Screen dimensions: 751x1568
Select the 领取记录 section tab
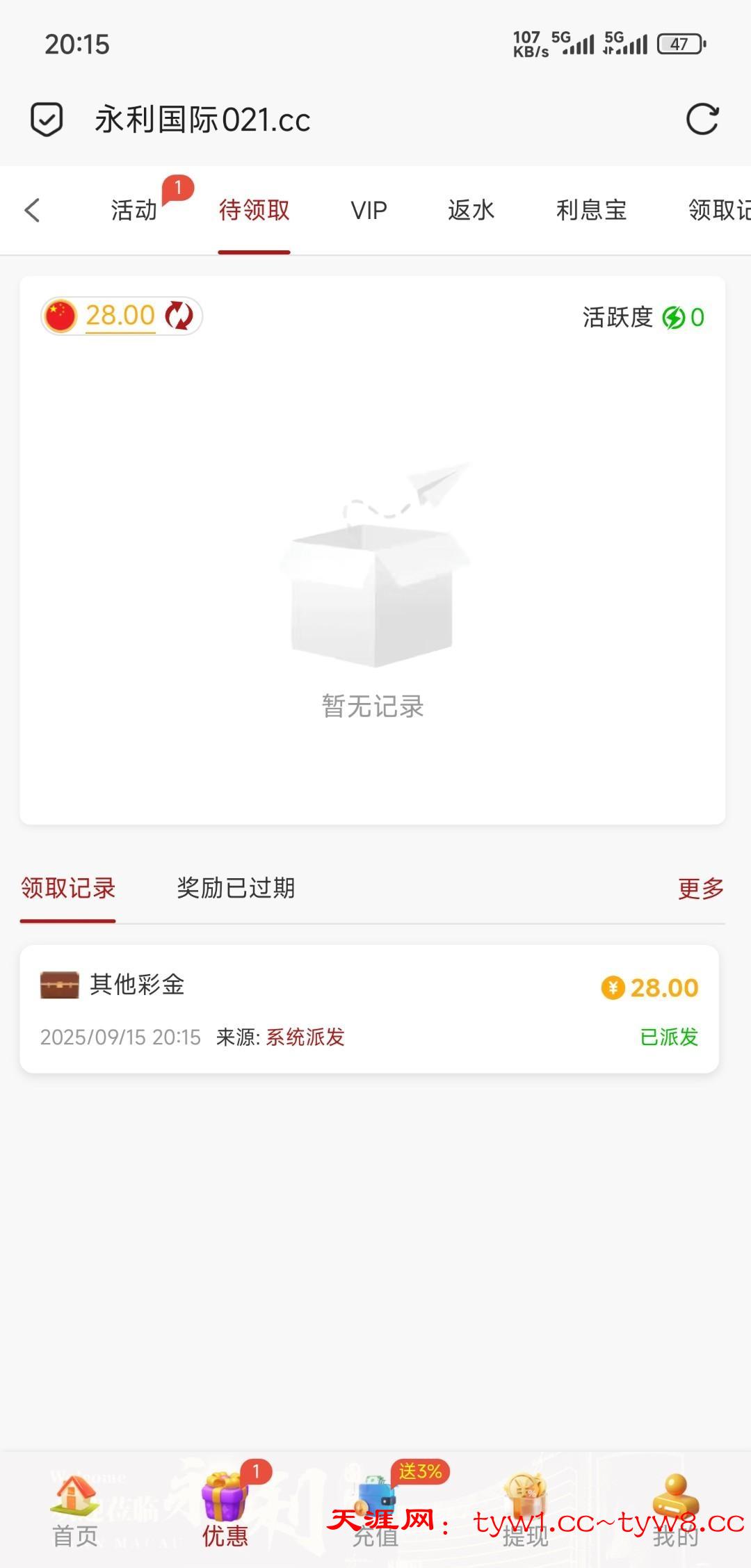point(68,888)
